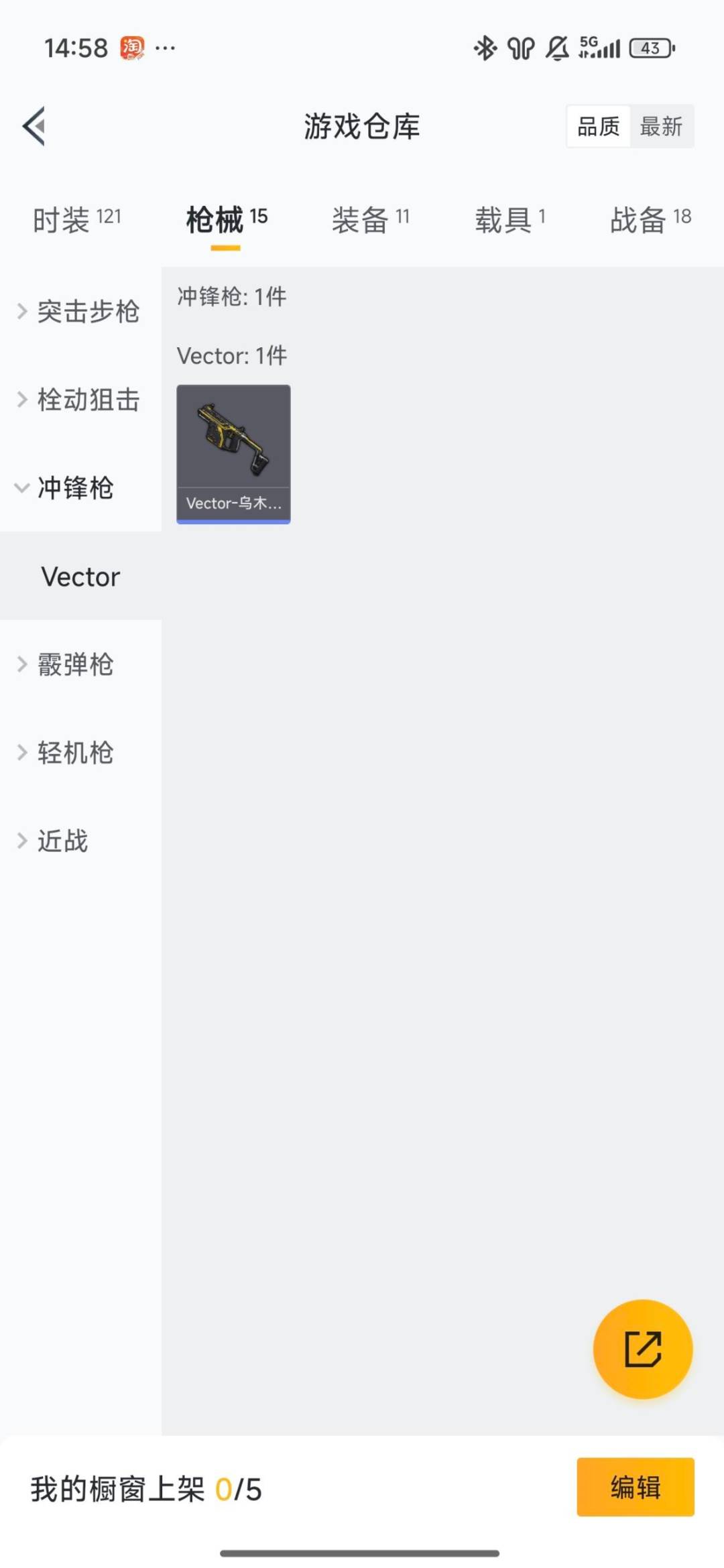Expand the 突击步枪 category
724x1568 pixels.
[88, 312]
